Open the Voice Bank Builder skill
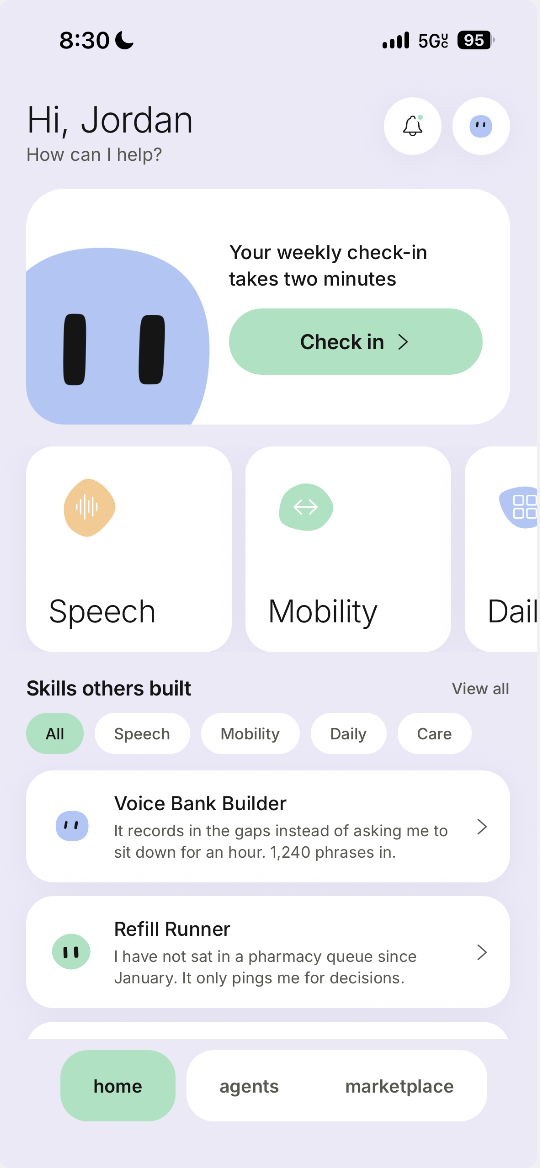Screen dimensions: 540x1168 tap(268, 826)
